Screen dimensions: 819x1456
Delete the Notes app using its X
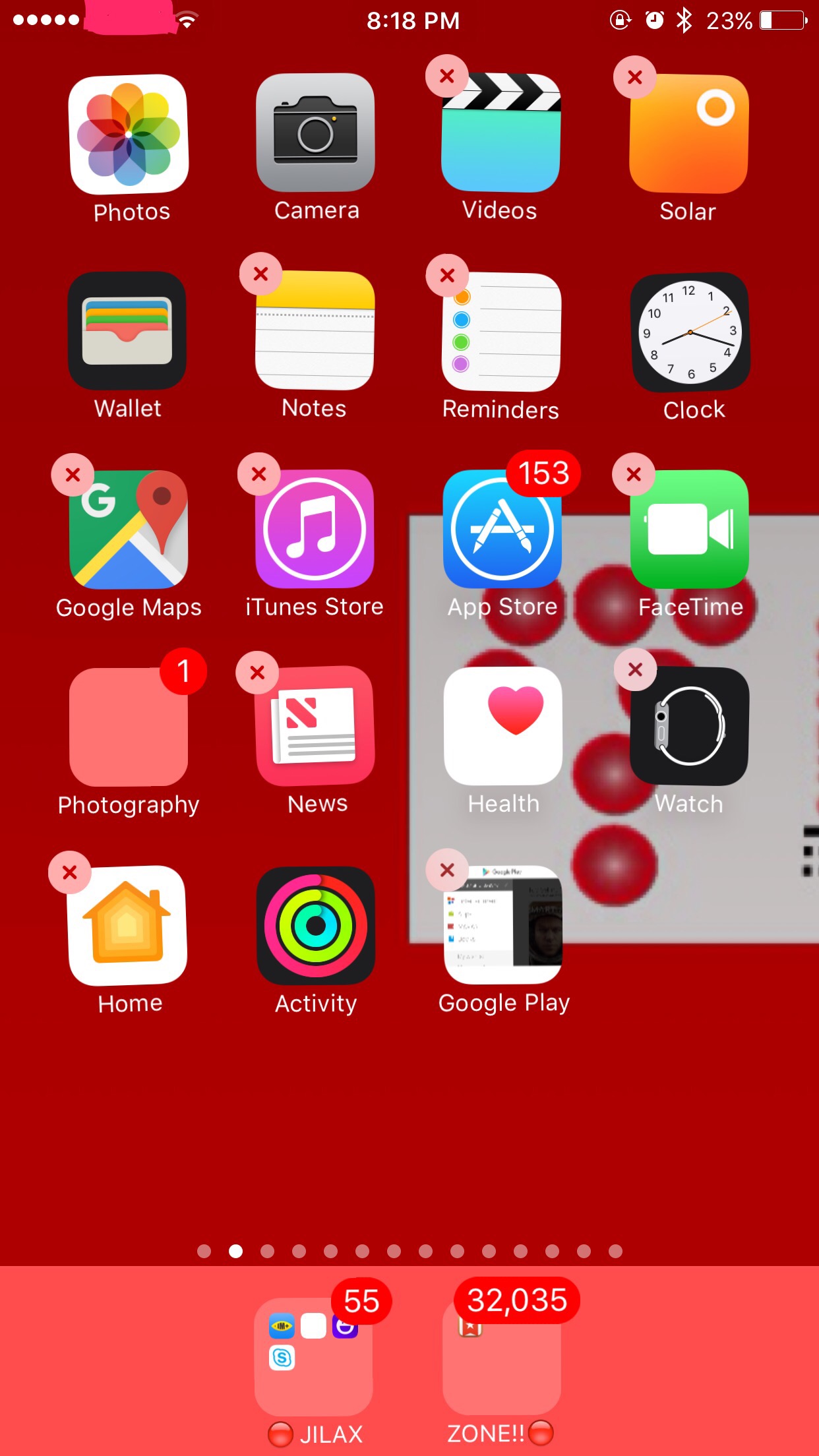coord(260,274)
